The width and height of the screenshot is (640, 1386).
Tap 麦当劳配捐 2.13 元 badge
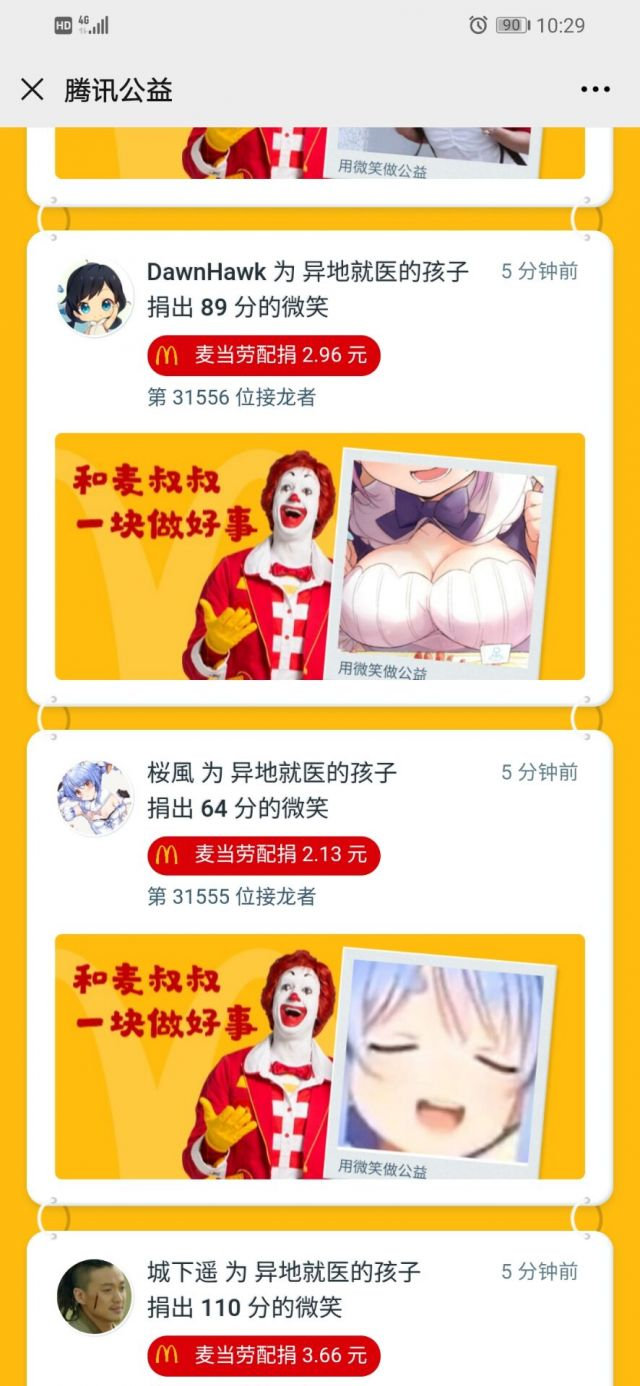(x=264, y=855)
